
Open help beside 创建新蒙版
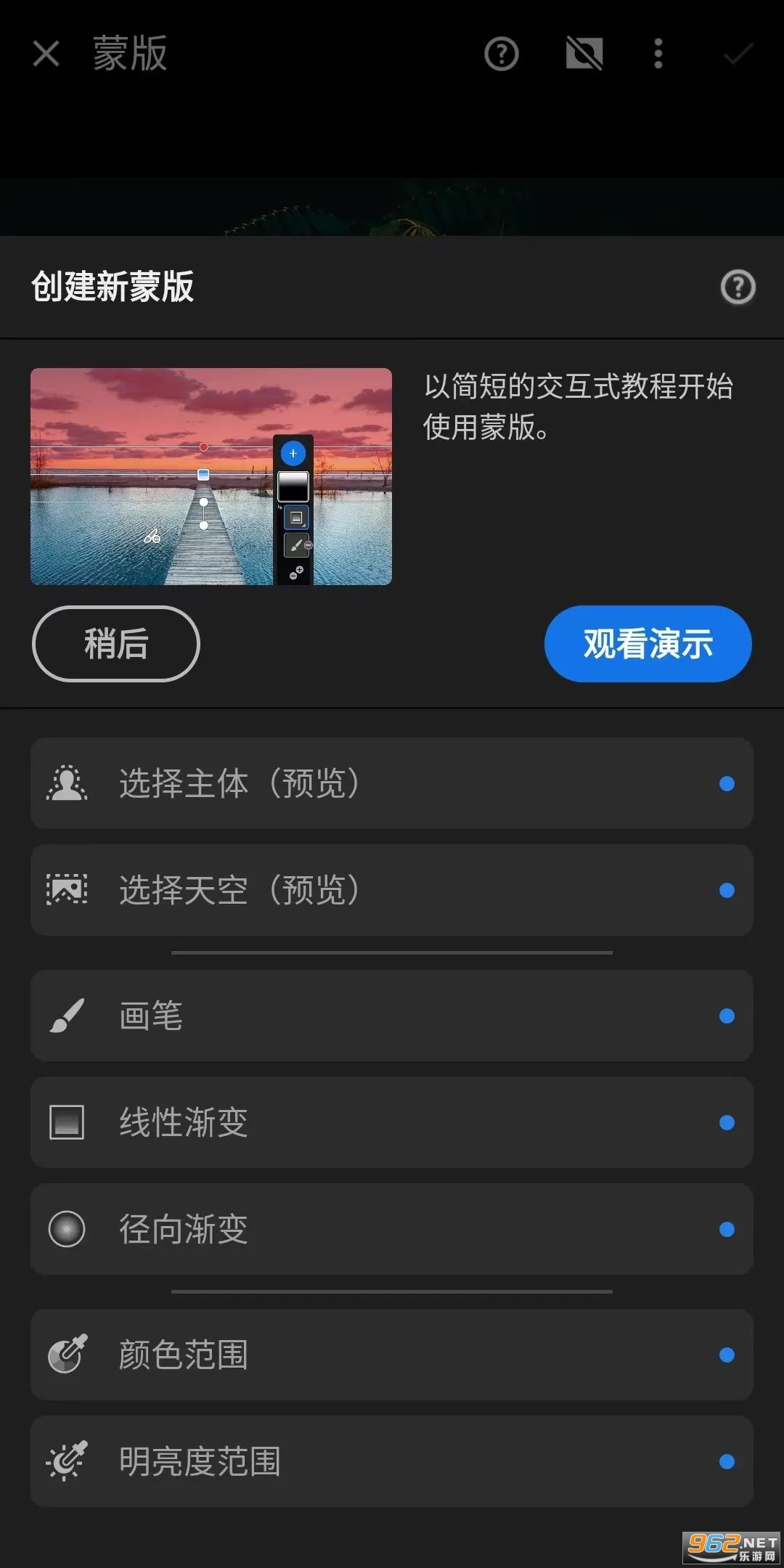[738, 287]
